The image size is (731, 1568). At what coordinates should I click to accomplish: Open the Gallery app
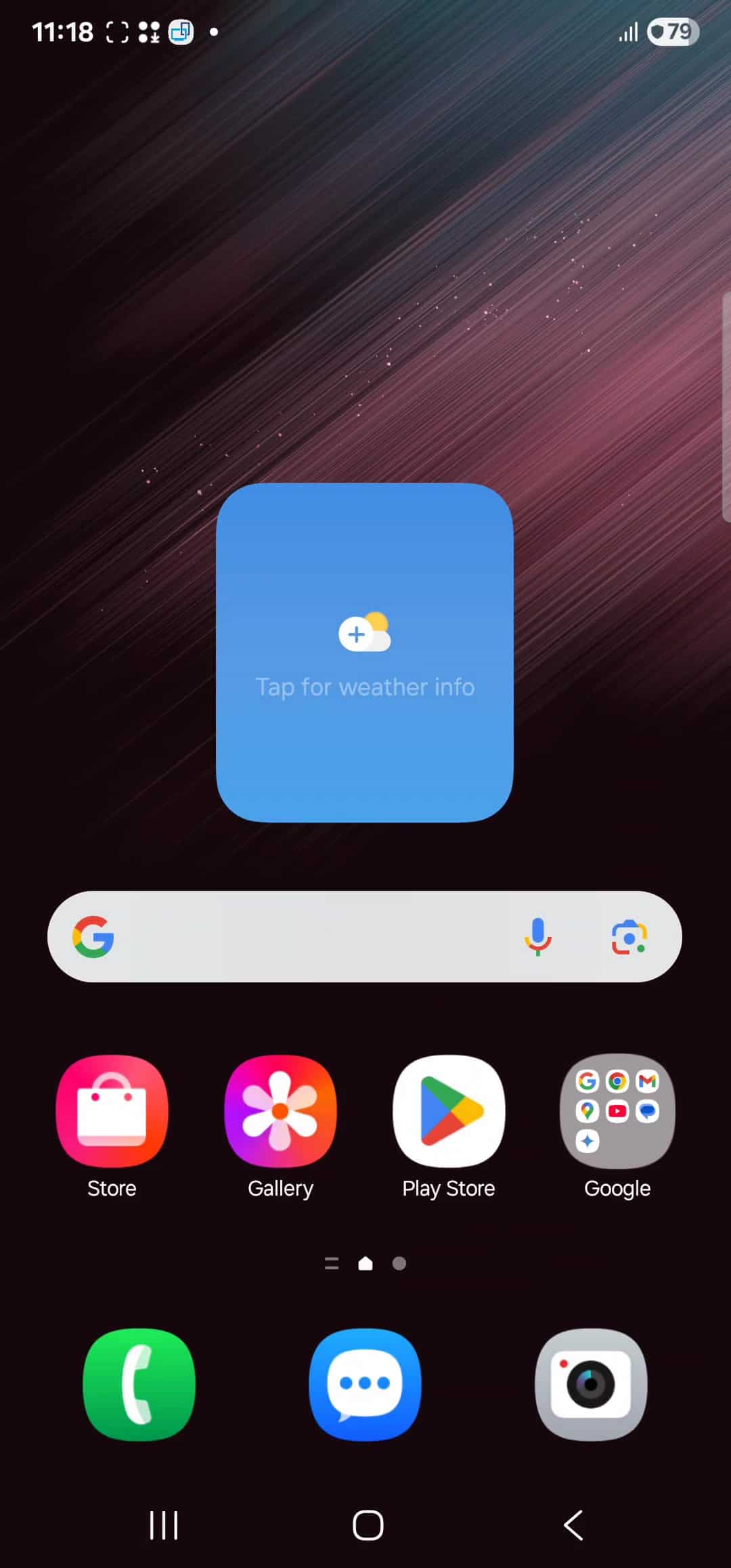coord(280,1111)
